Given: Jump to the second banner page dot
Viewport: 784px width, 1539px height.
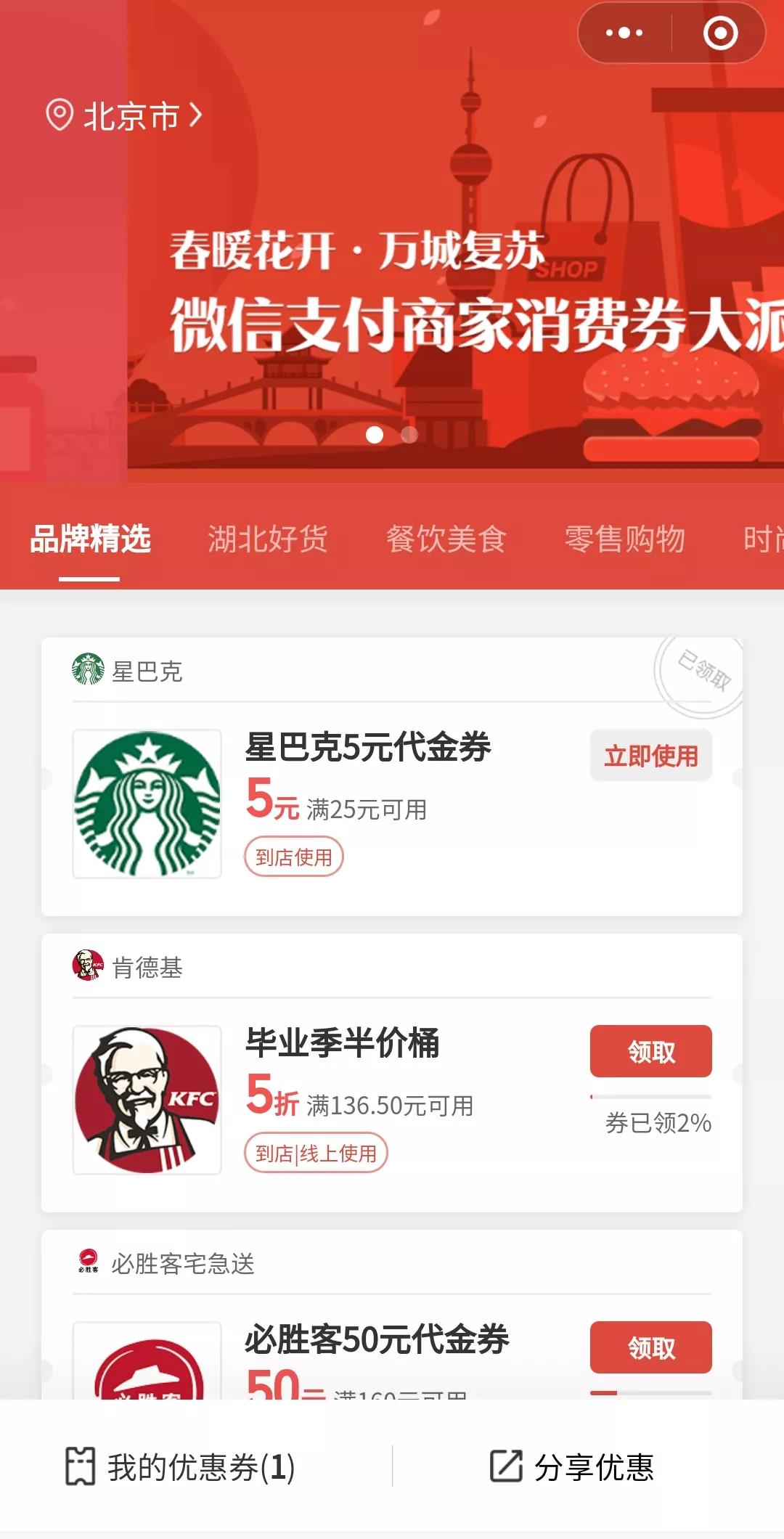Looking at the screenshot, I should (409, 435).
